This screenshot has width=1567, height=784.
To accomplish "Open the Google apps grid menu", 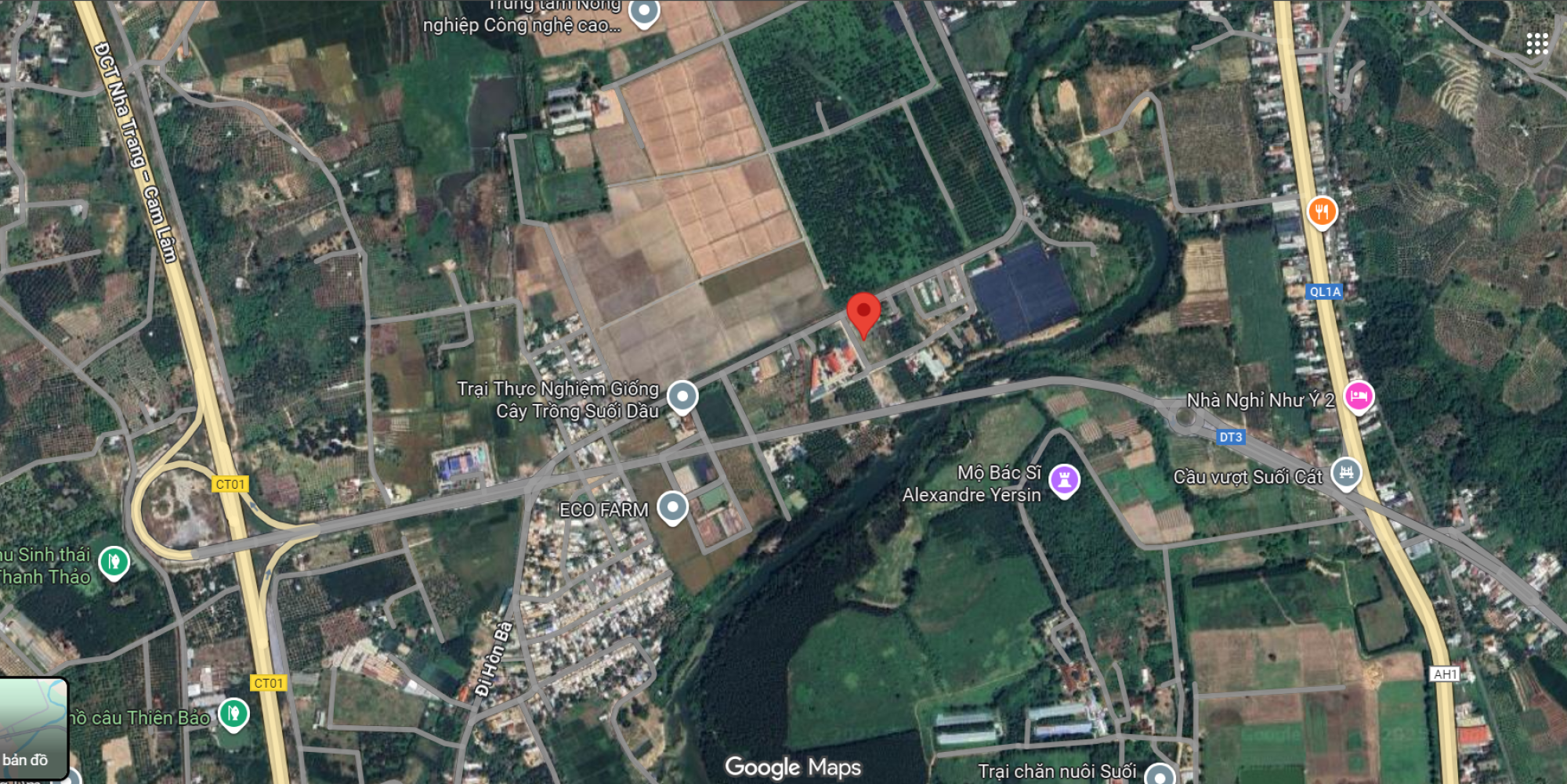I will (1536, 44).
